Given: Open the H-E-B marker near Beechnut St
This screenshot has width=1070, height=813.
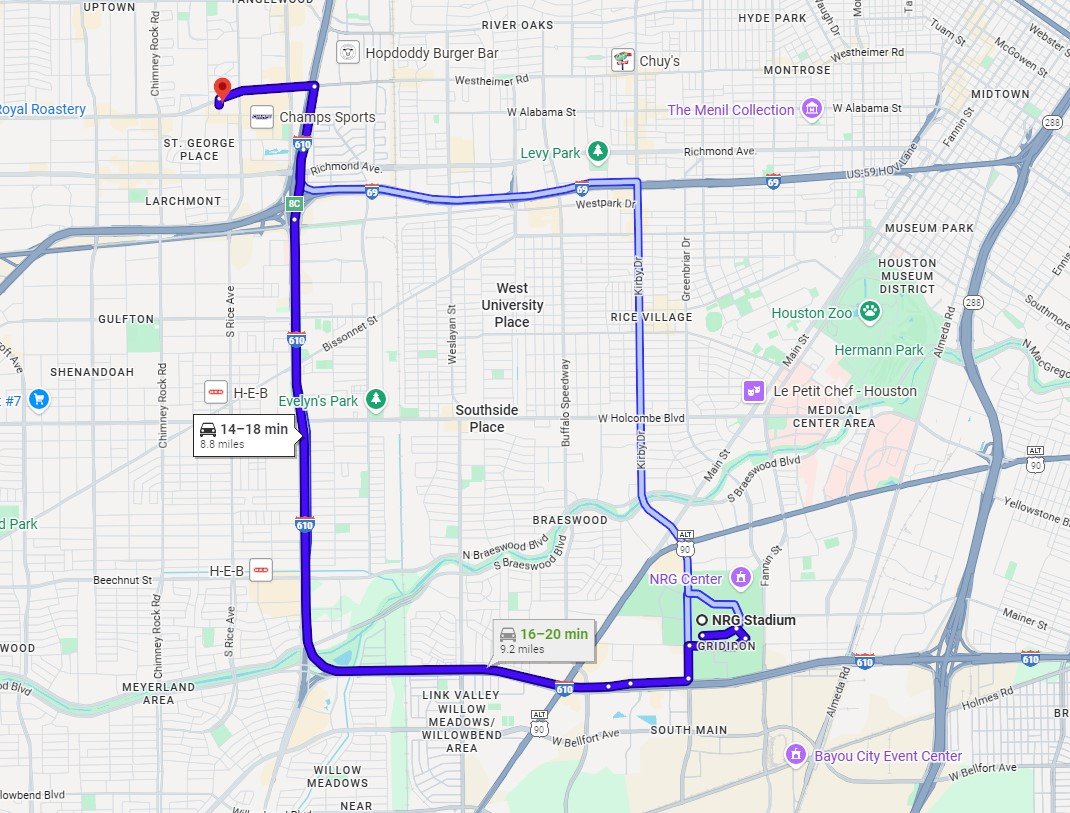Looking at the screenshot, I should [x=261, y=570].
